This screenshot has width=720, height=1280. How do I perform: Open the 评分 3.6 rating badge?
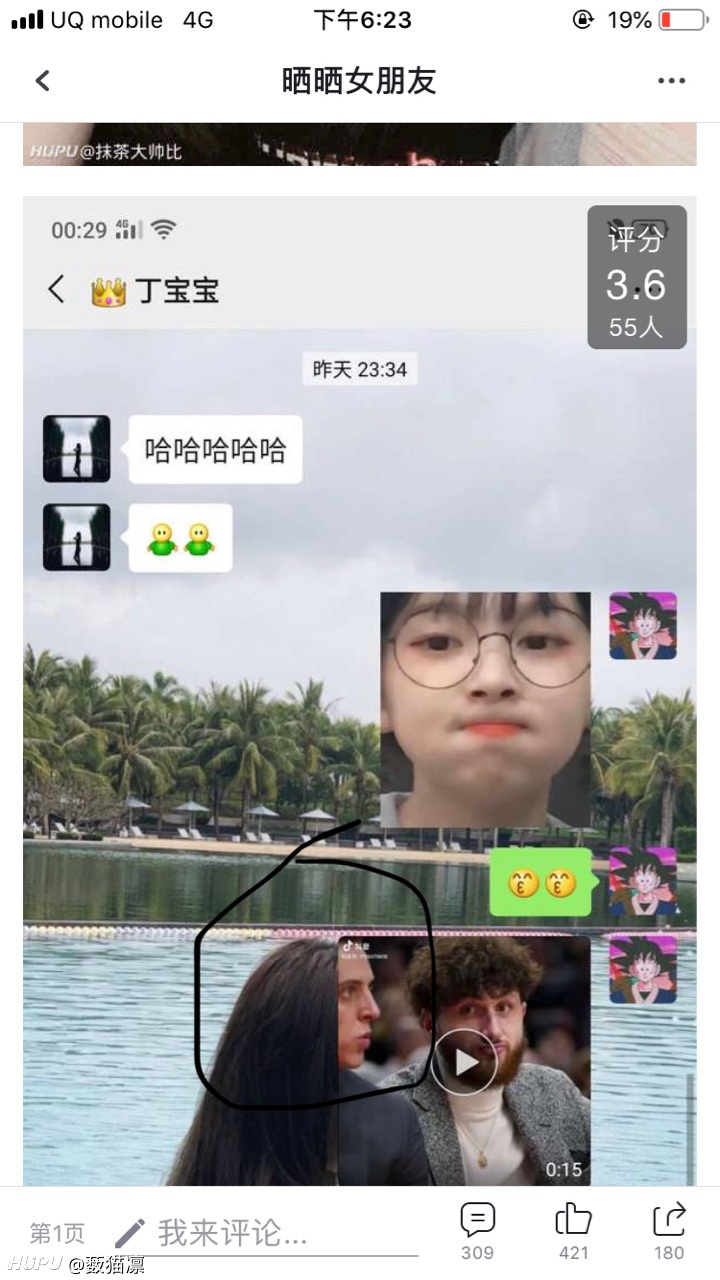(x=637, y=278)
